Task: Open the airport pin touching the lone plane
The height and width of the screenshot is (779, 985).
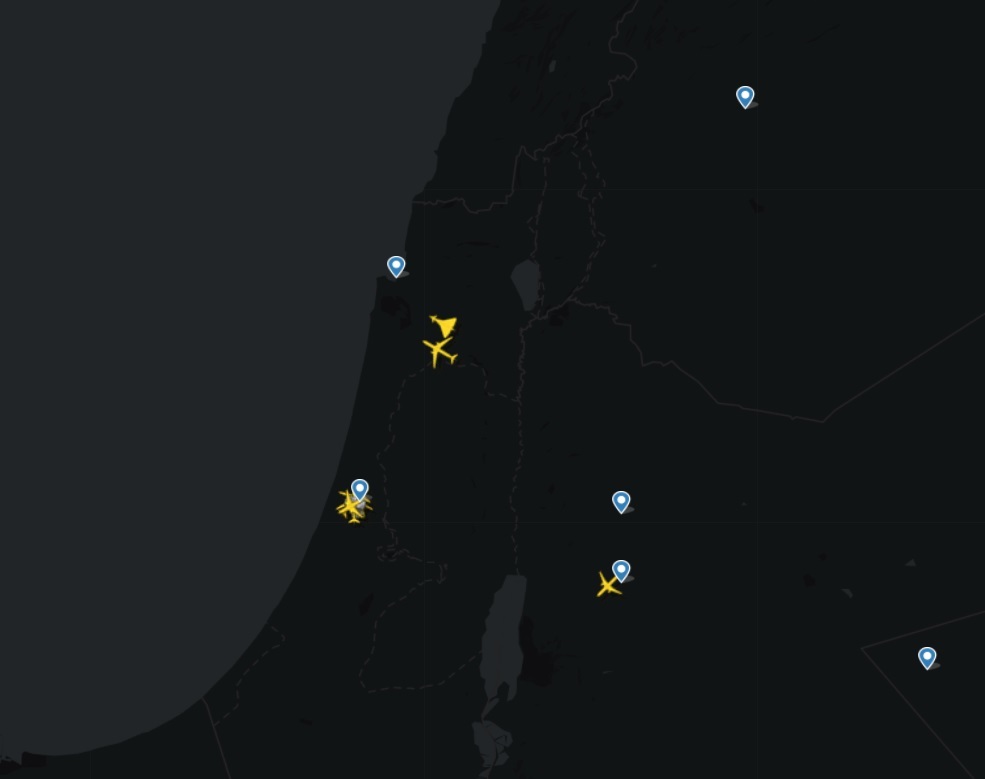Action: (621, 569)
